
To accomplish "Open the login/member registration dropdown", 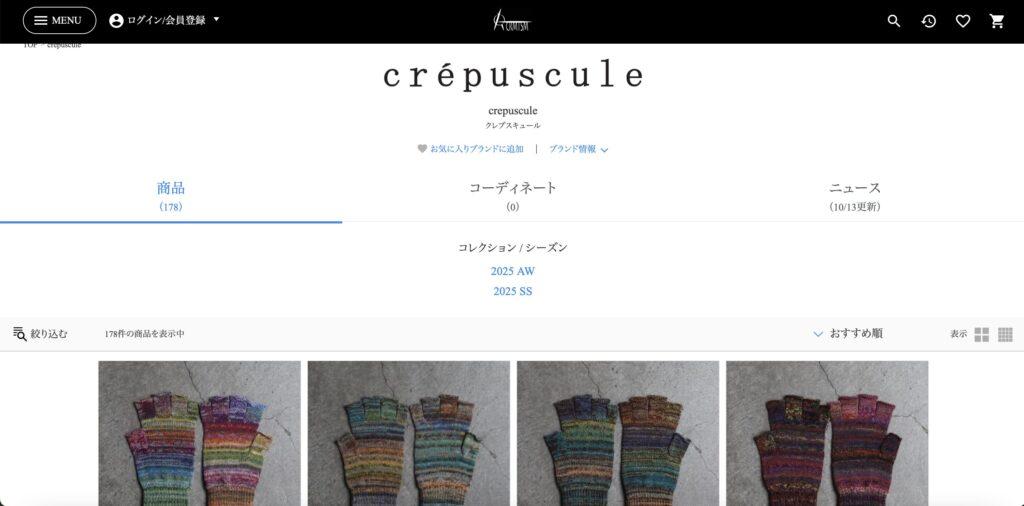I will [164, 20].
